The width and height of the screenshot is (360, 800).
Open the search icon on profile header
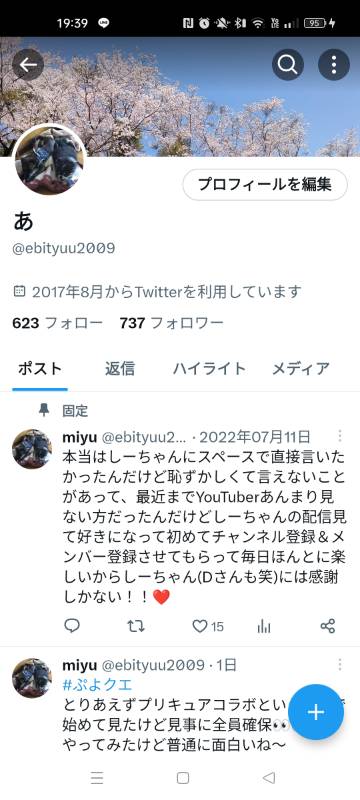click(x=288, y=65)
